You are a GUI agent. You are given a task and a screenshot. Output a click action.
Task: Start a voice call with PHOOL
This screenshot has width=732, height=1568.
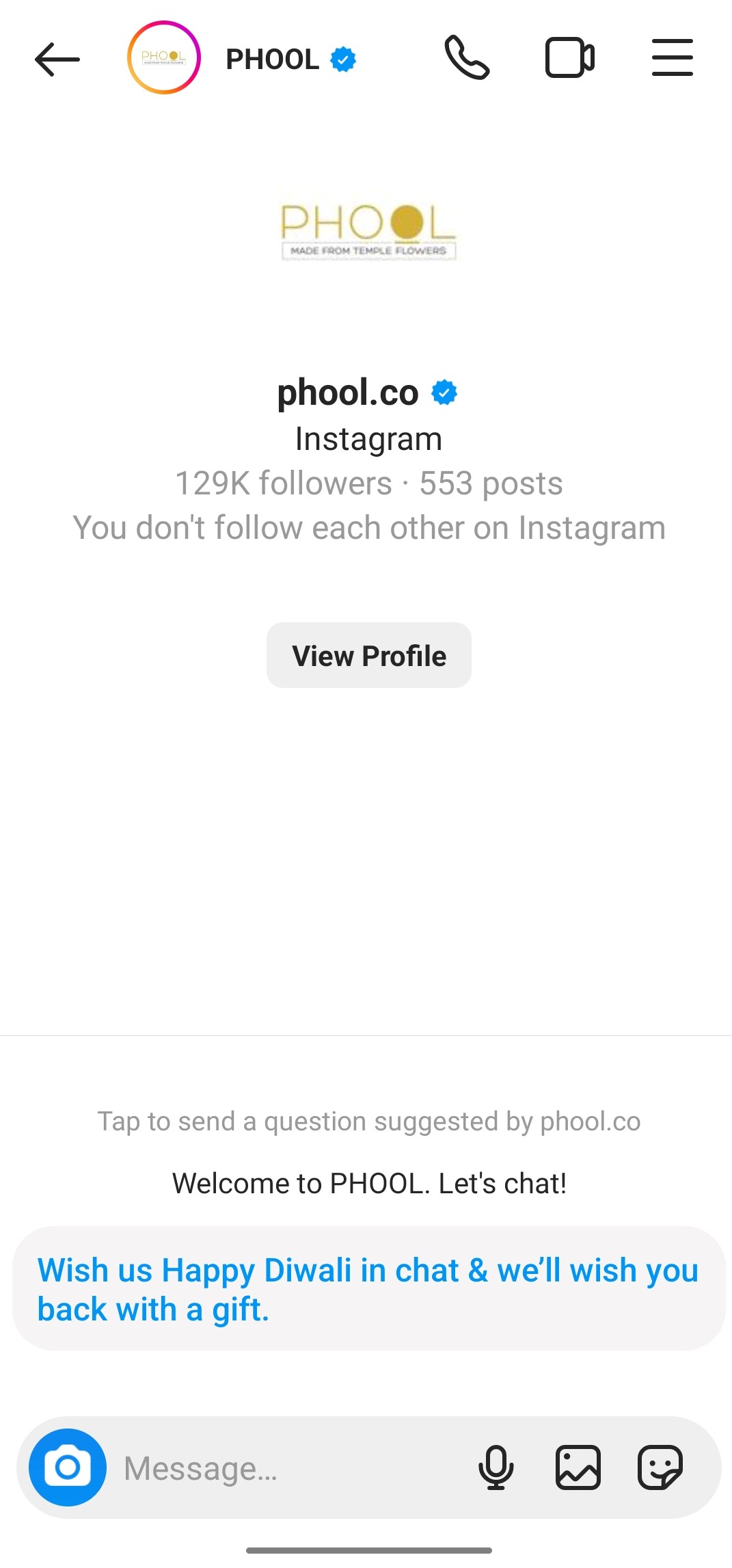point(467,58)
